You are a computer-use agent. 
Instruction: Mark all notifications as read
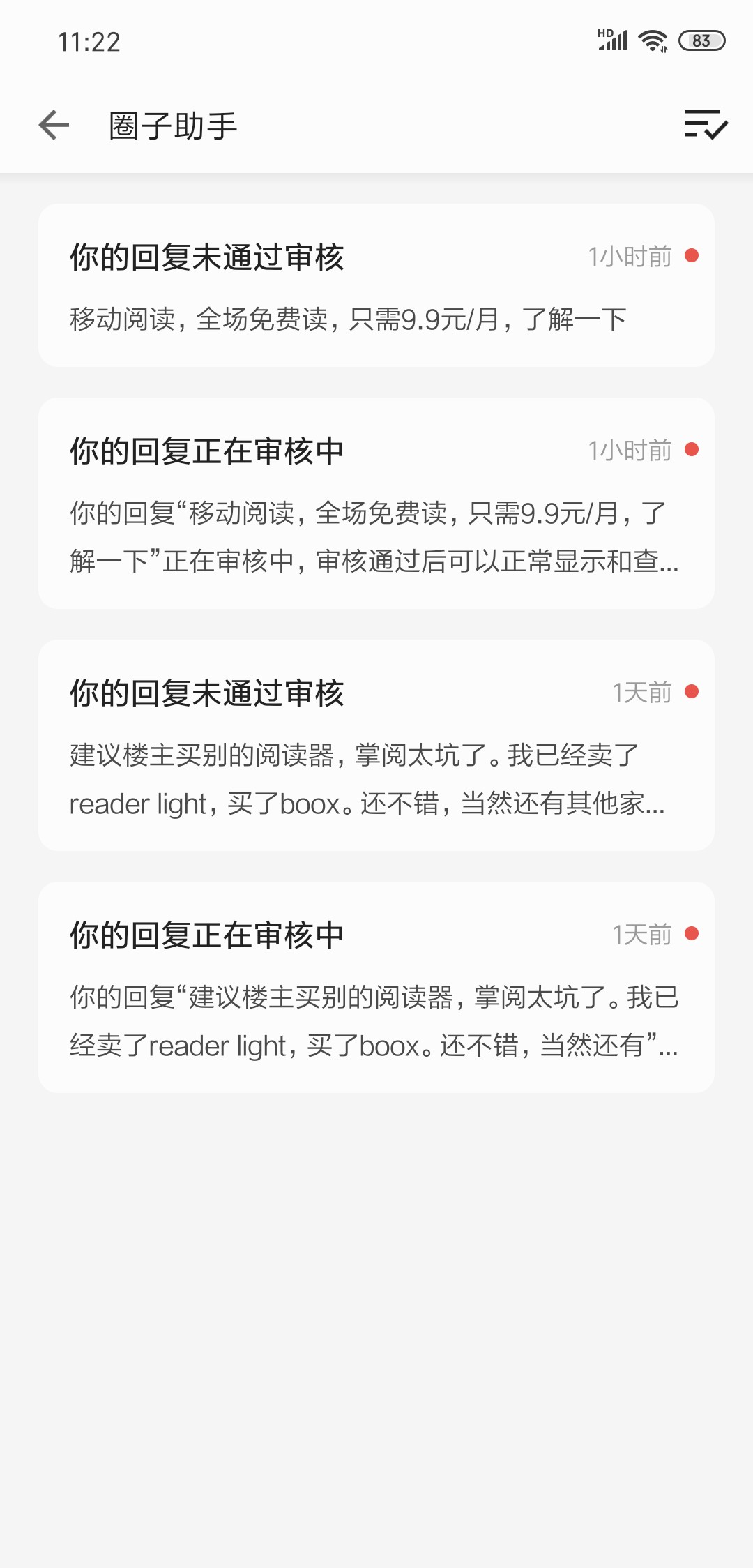[x=706, y=125]
